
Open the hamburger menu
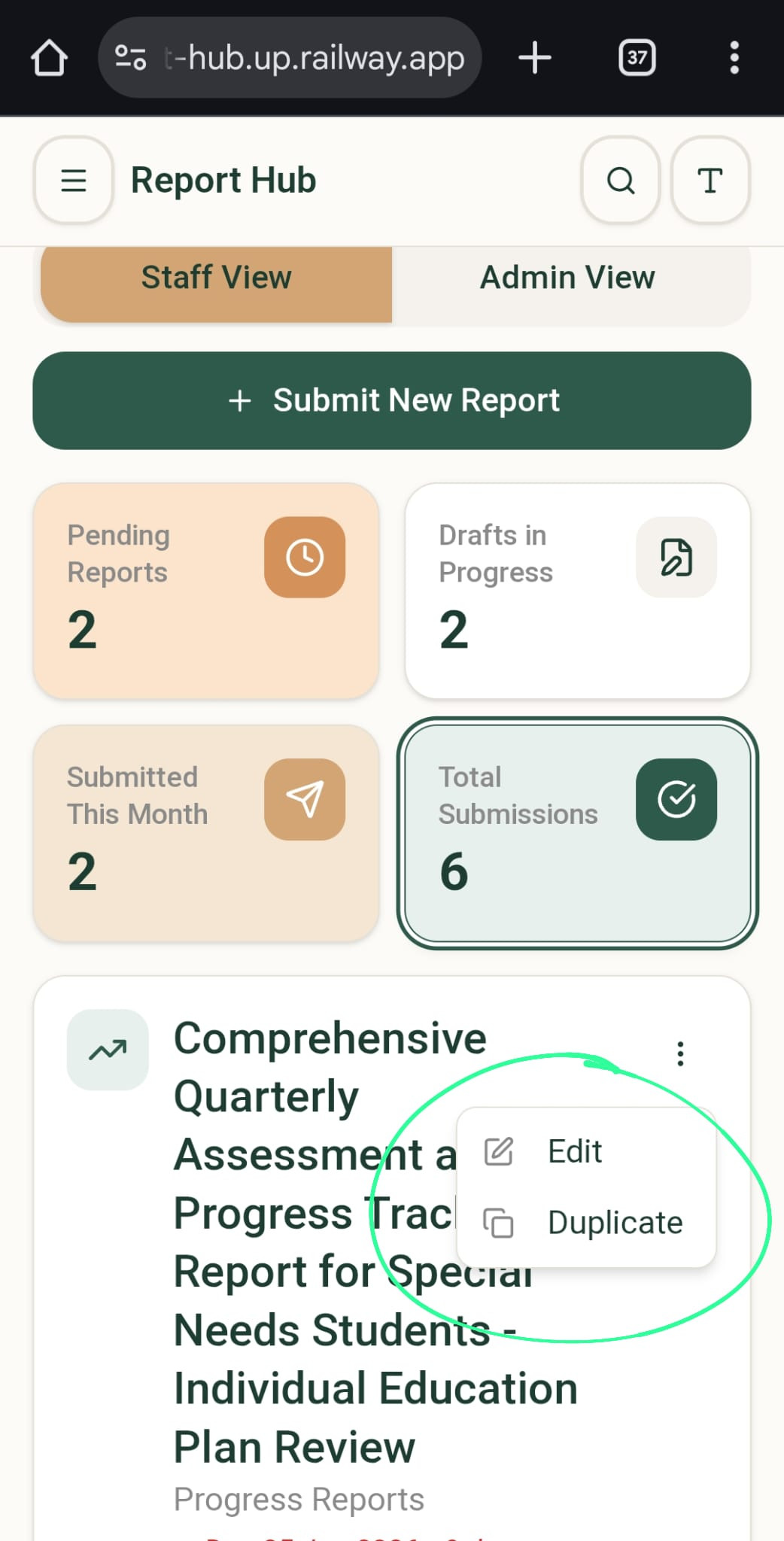click(x=73, y=181)
